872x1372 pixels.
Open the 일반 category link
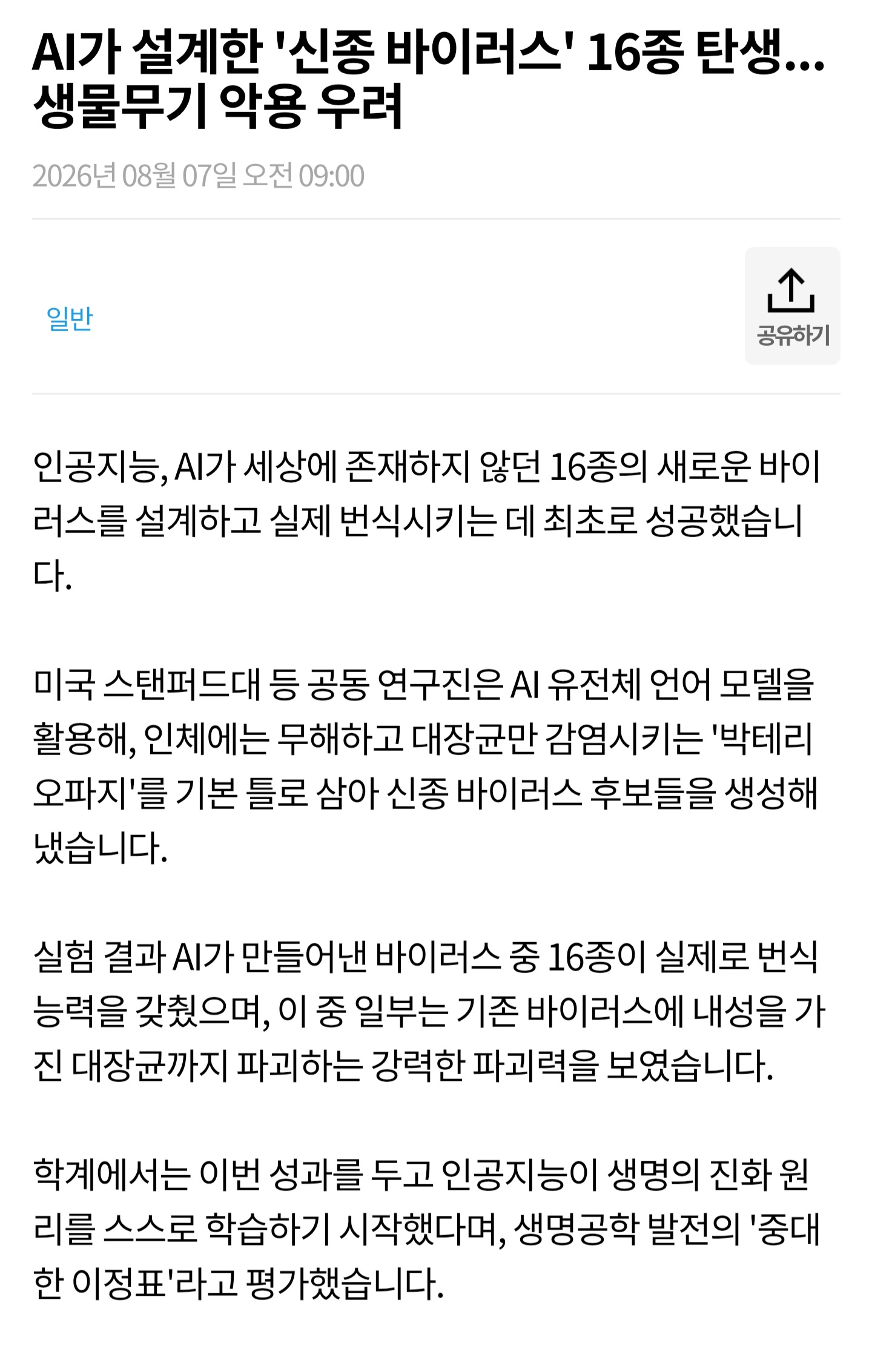coord(70,318)
